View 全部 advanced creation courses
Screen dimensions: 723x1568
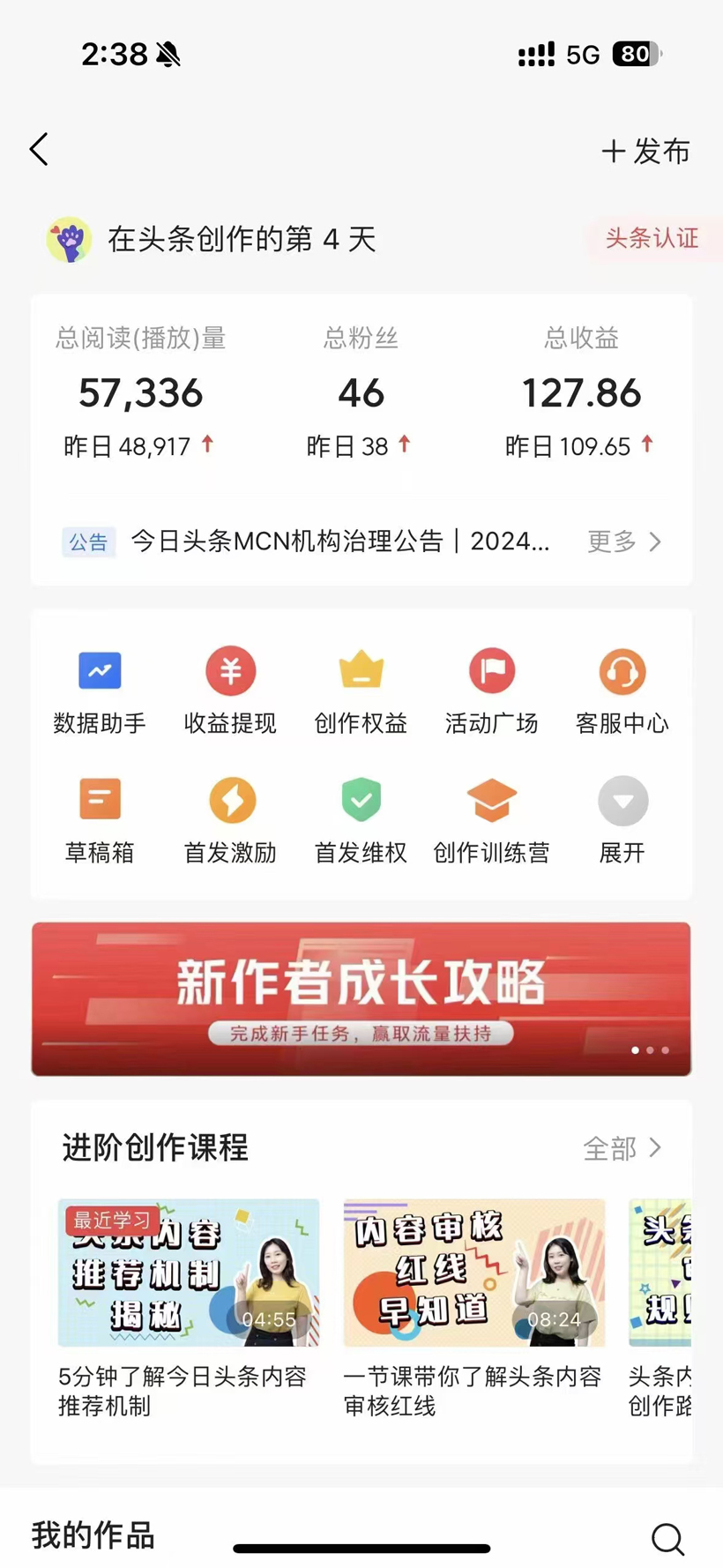pyautogui.click(x=622, y=1148)
